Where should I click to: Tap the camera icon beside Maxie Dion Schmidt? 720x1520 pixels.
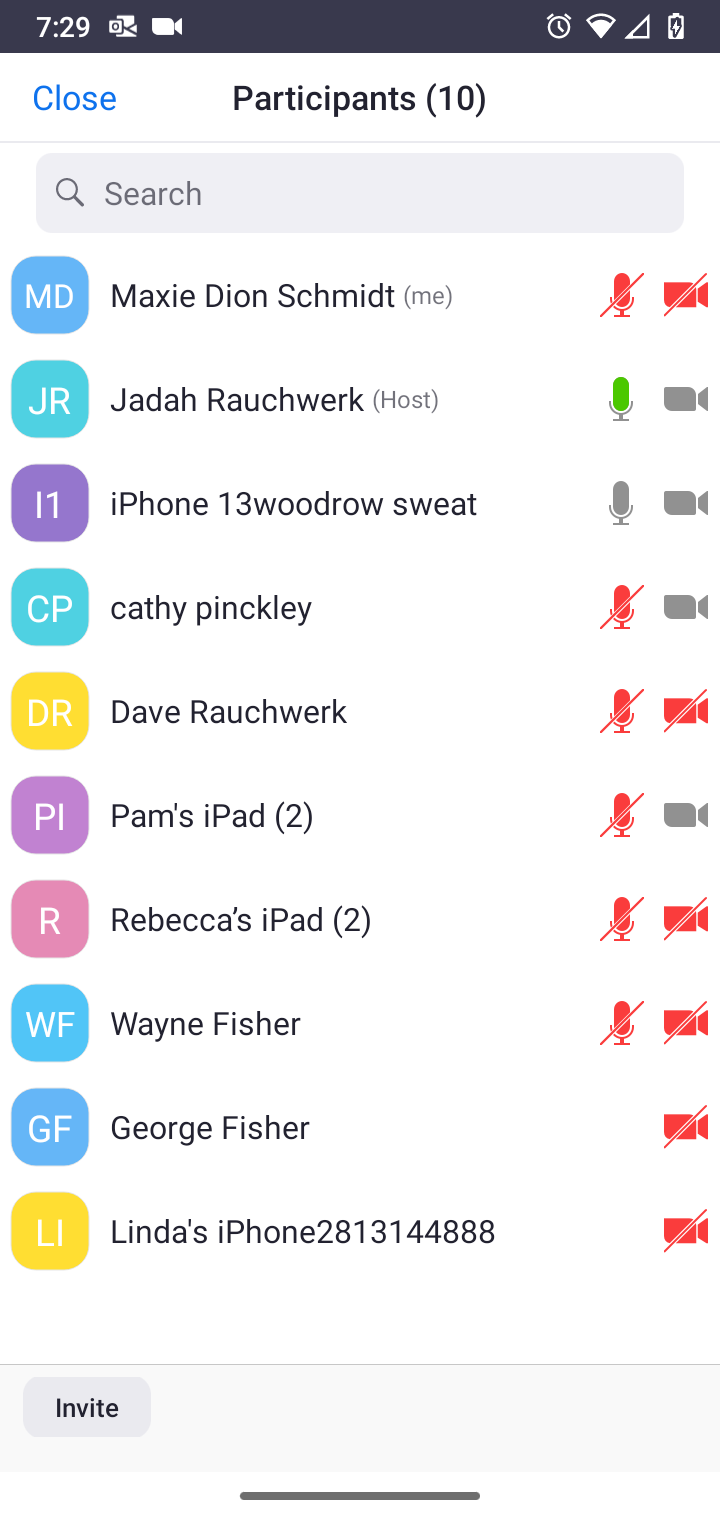[686, 295]
